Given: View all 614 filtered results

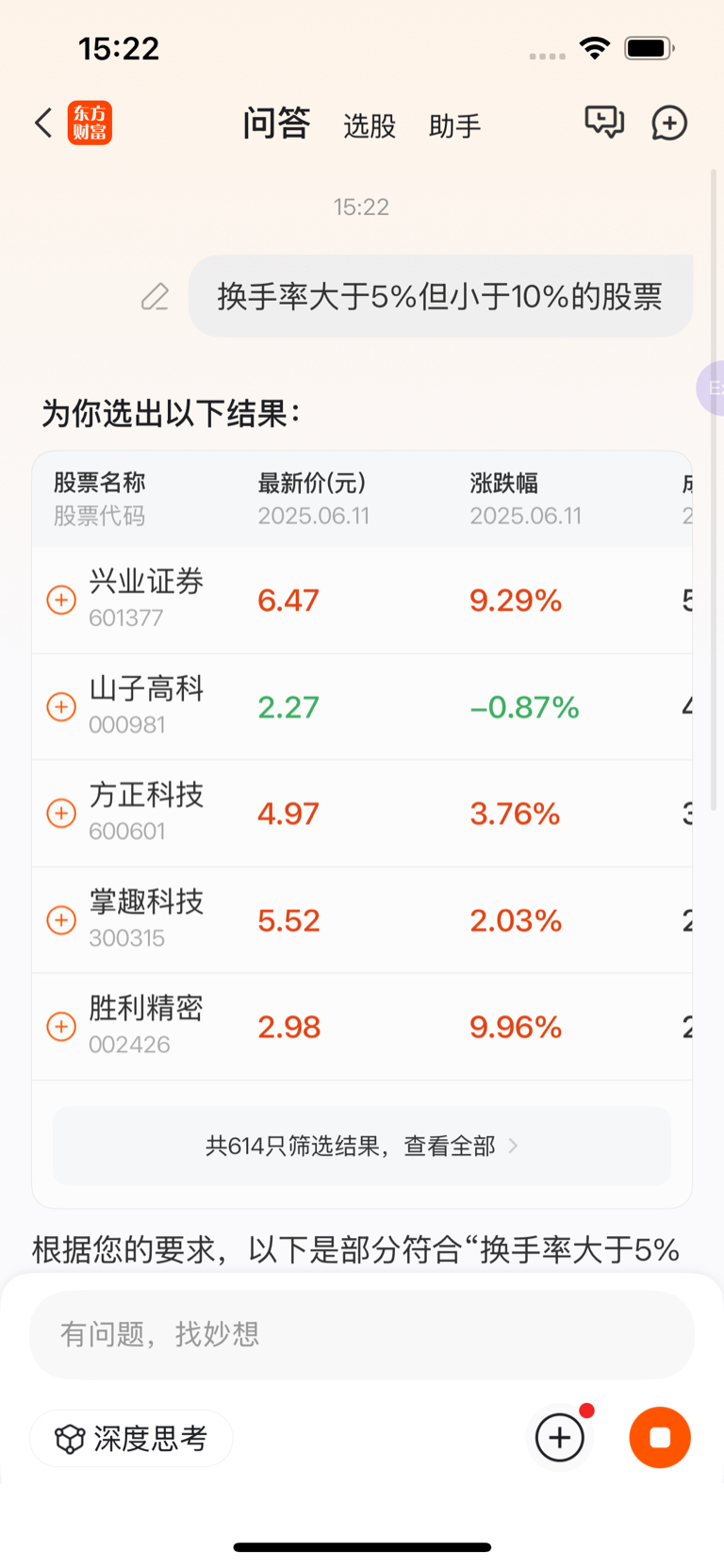Looking at the screenshot, I should click(362, 1146).
